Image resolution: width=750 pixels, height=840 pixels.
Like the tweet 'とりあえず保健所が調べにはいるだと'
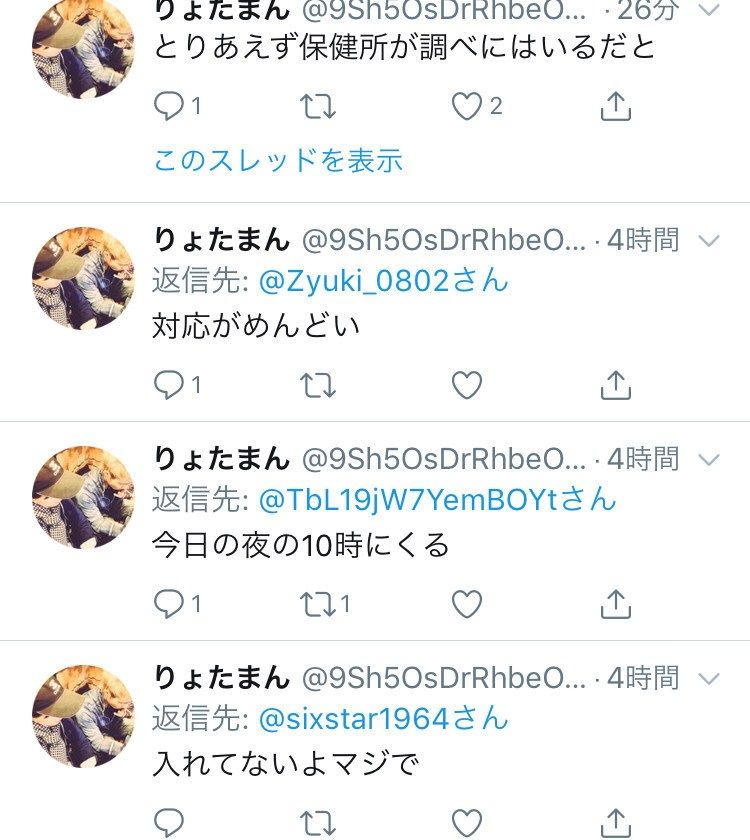tap(467, 106)
